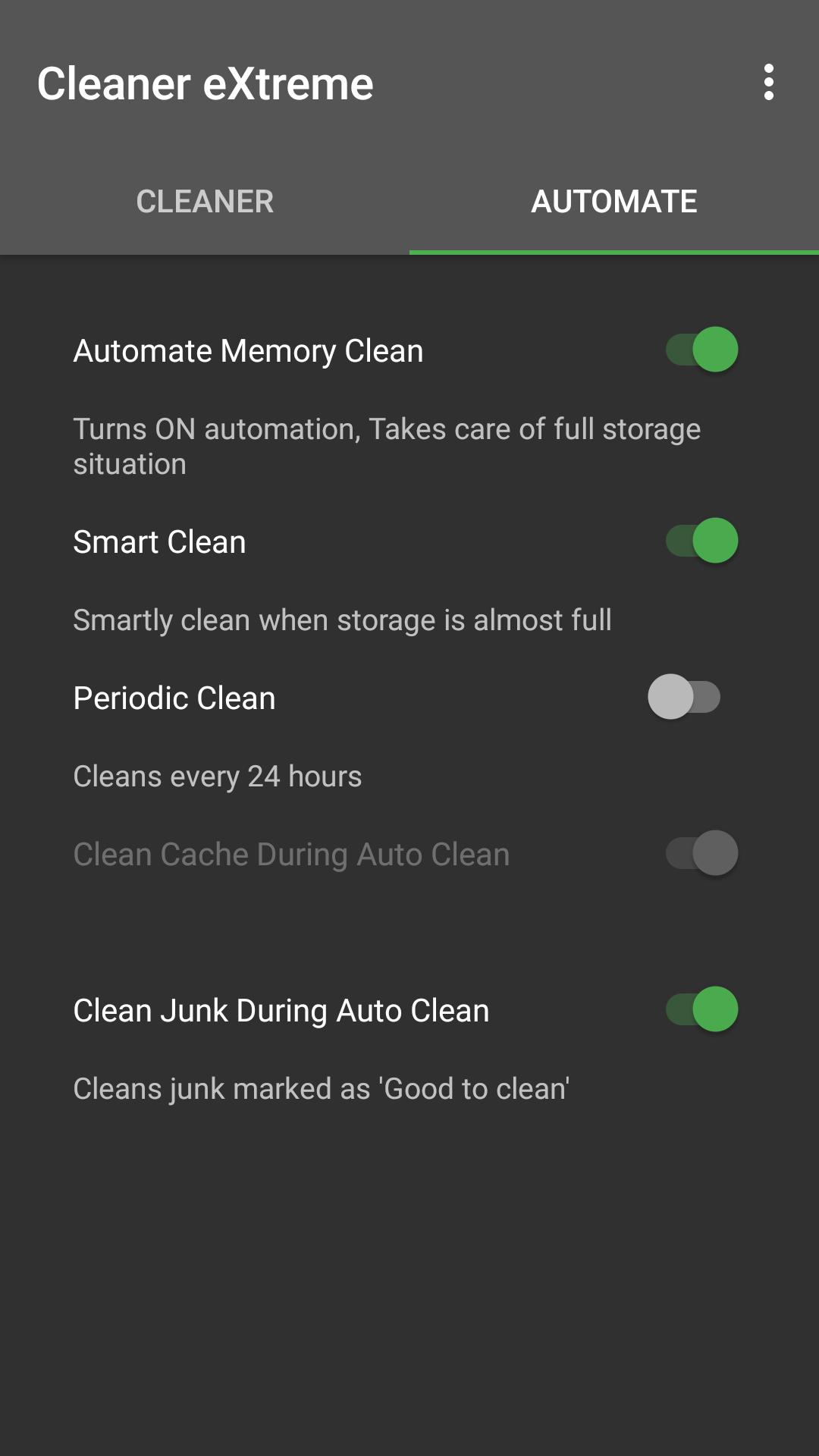Viewport: 819px width, 1456px height.
Task: Switch to the CLEANER tab
Action: 205,202
